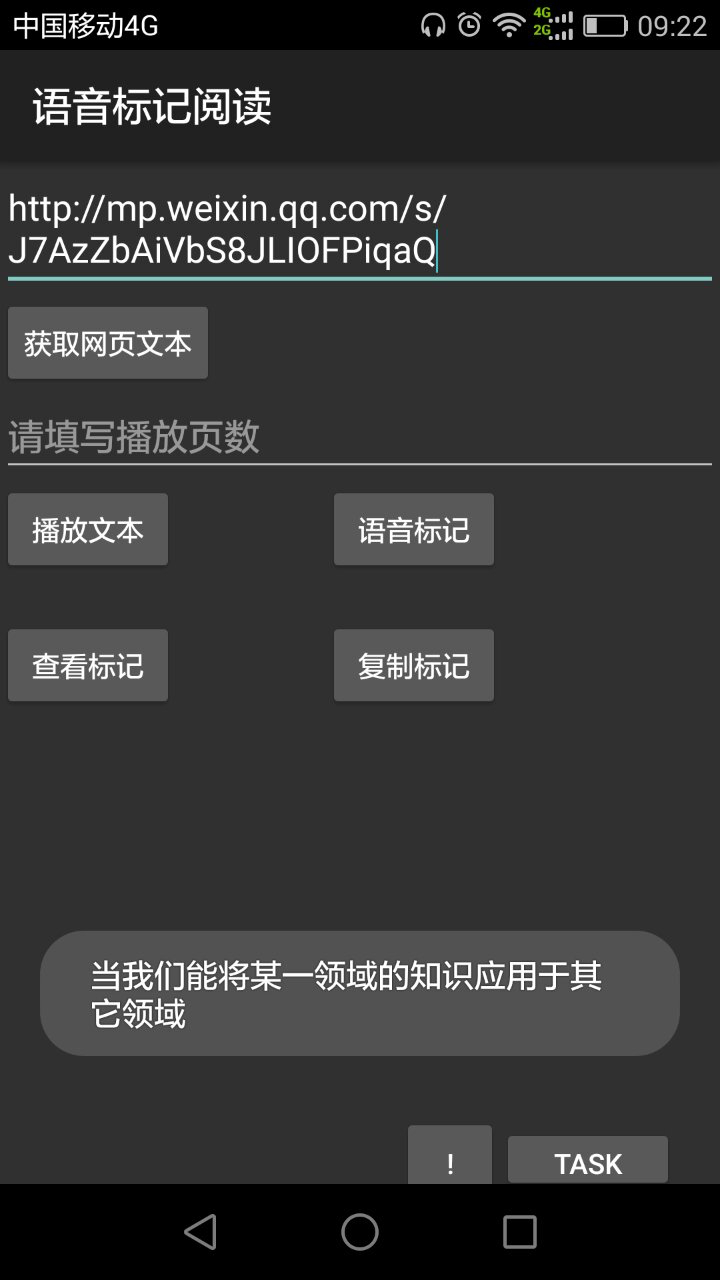Tap the 获取网页文本 button
The width and height of the screenshot is (720, 1280).
pyautogui.click(x=108, y=343)
